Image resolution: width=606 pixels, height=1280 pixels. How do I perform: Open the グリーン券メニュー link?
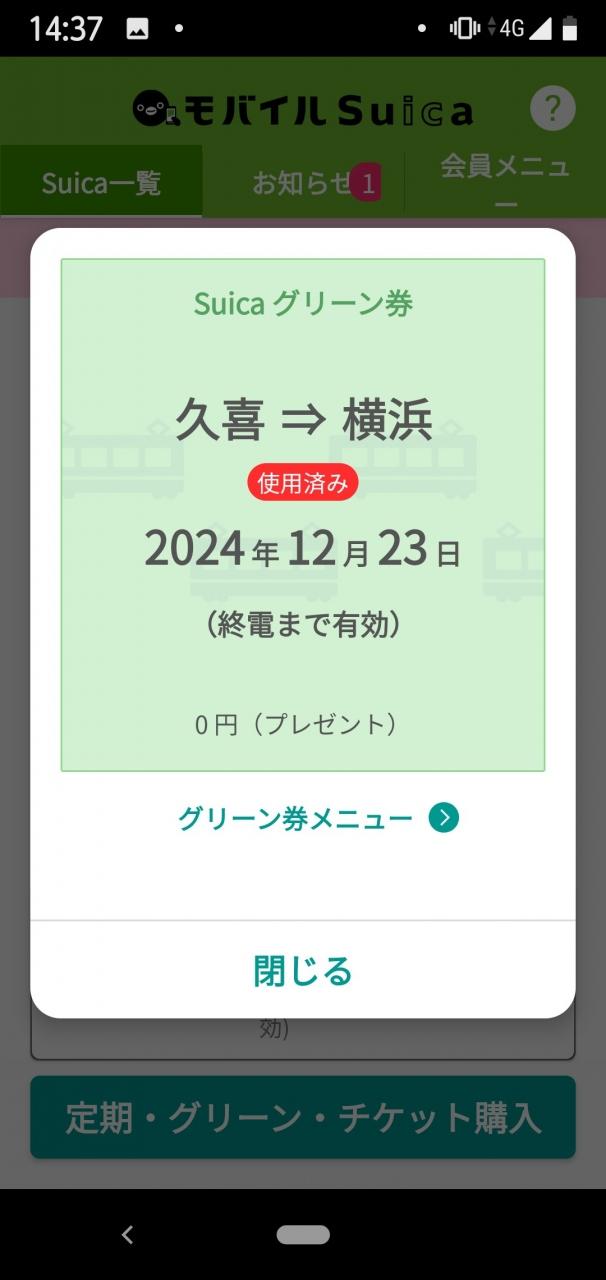[317, 819]
